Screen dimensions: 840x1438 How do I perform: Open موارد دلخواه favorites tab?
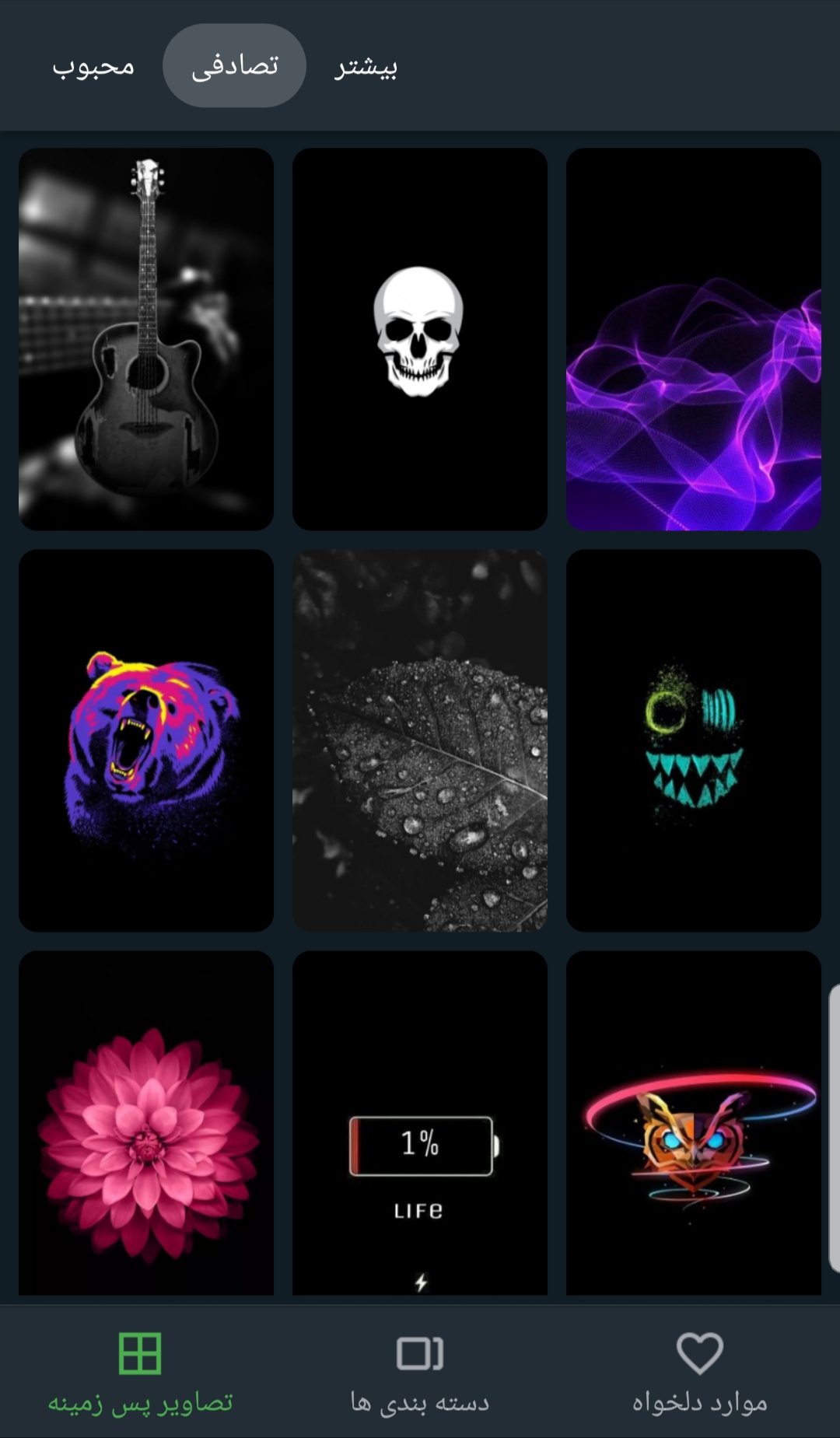pos(699,1373)
